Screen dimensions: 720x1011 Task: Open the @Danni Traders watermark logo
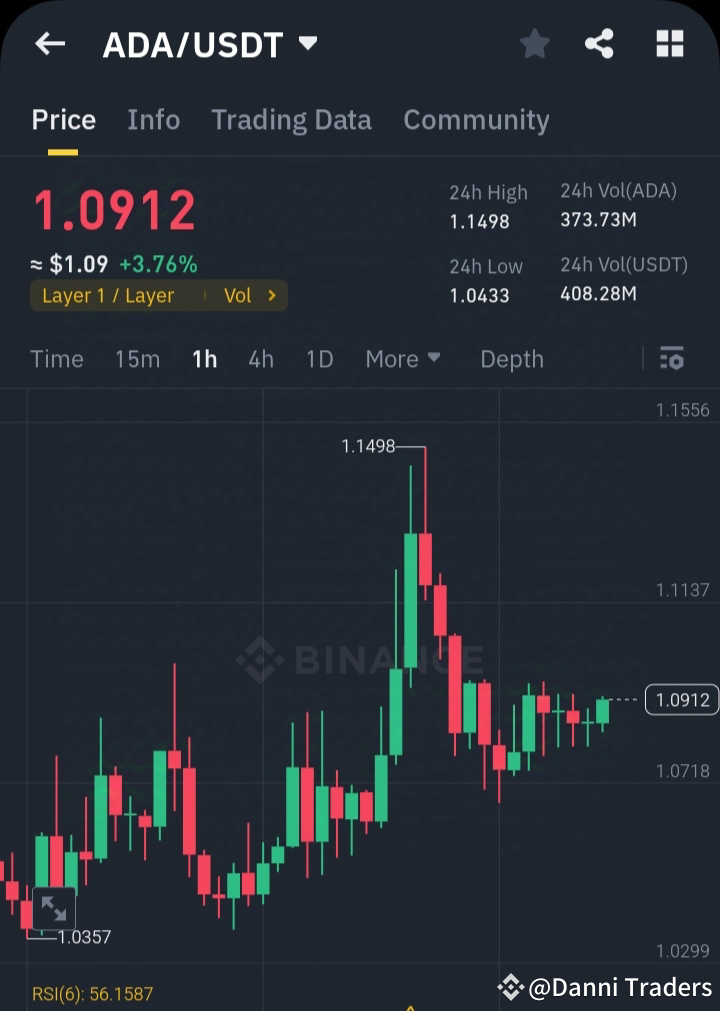[x=511, y=988]
